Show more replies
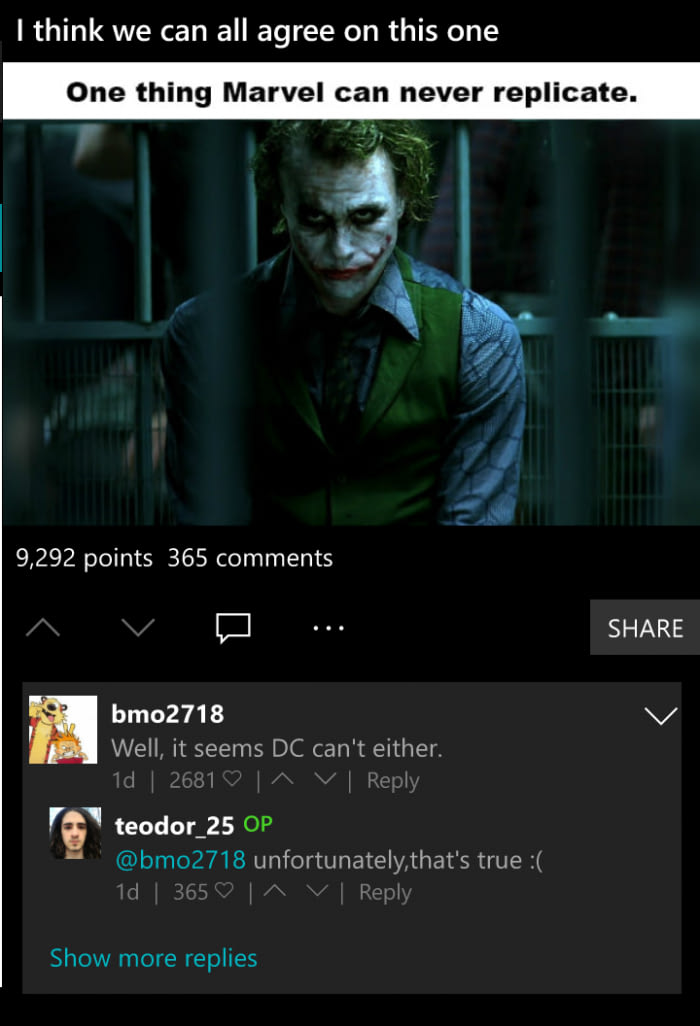This screenshot has height=1026, width=700. pos(153,958)
